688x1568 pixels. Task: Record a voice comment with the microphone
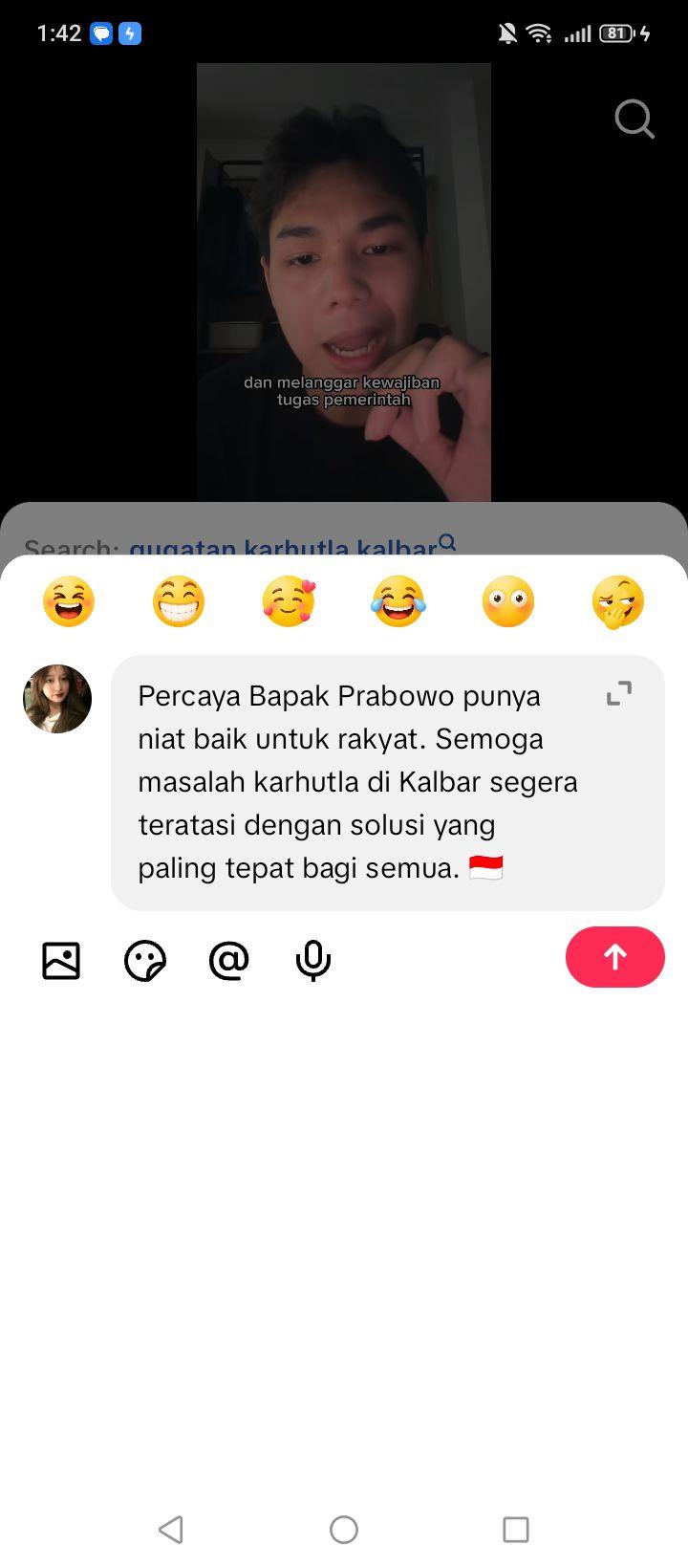tap(312, 961)
